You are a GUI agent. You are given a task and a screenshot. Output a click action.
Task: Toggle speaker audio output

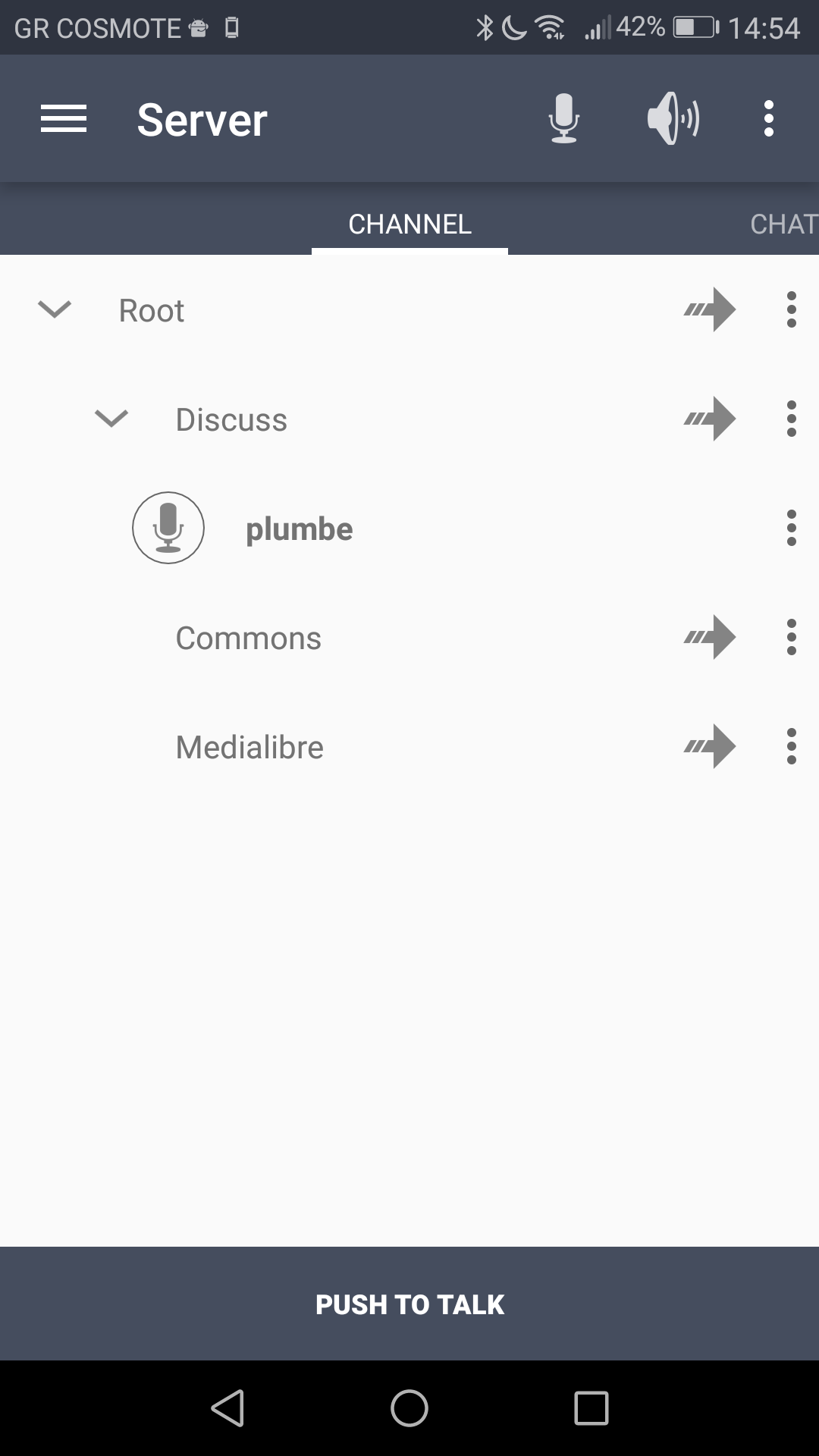(673, 119)
